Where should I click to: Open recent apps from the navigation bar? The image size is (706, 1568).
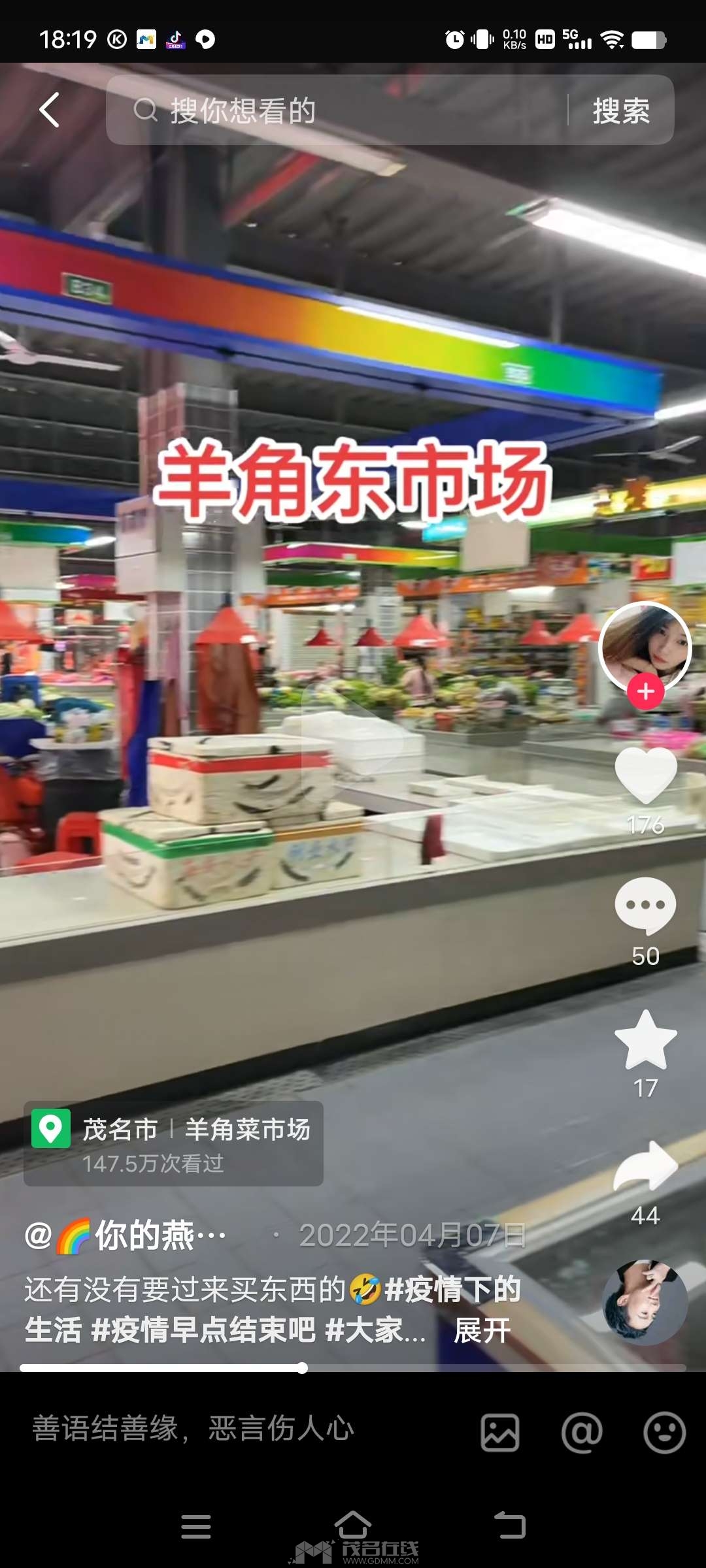tap(195, 1527)
